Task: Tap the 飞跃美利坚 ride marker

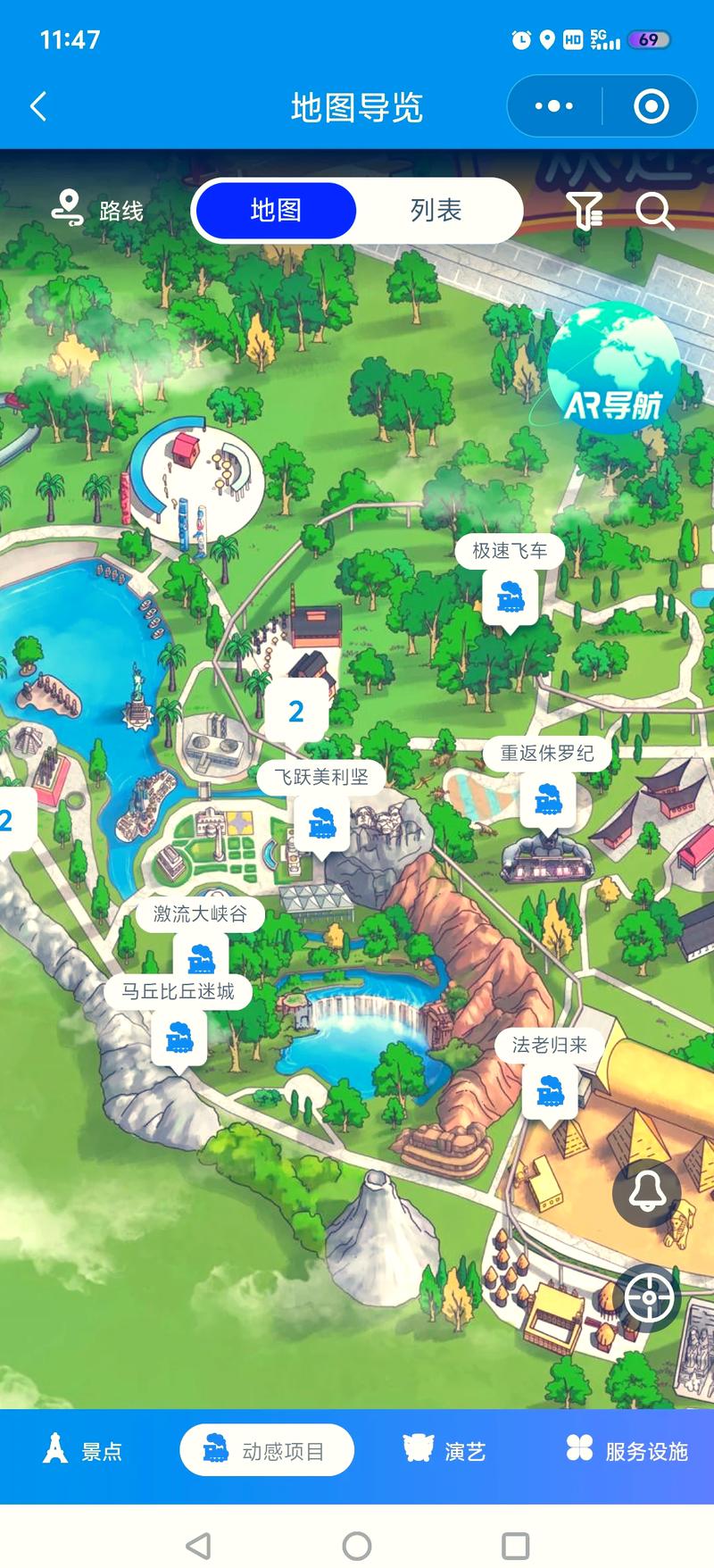Action: (x=321, y=822)
